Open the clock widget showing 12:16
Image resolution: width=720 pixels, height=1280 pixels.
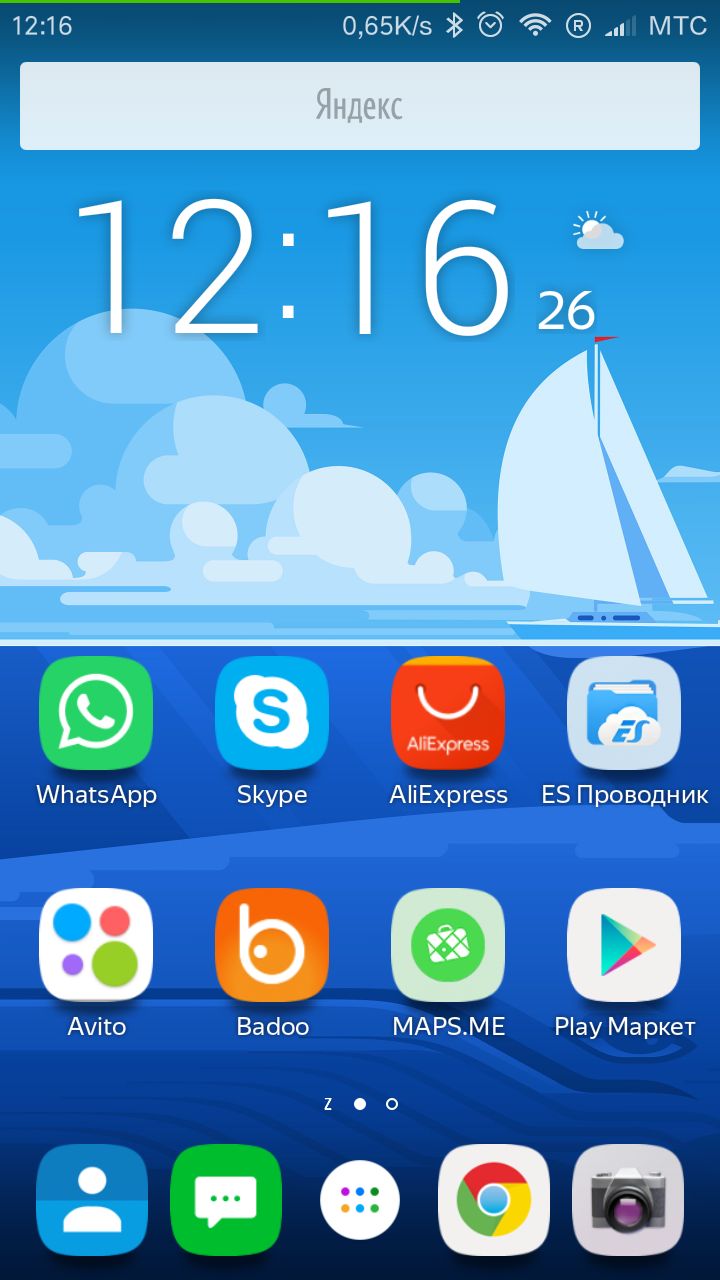pos(290,268)
